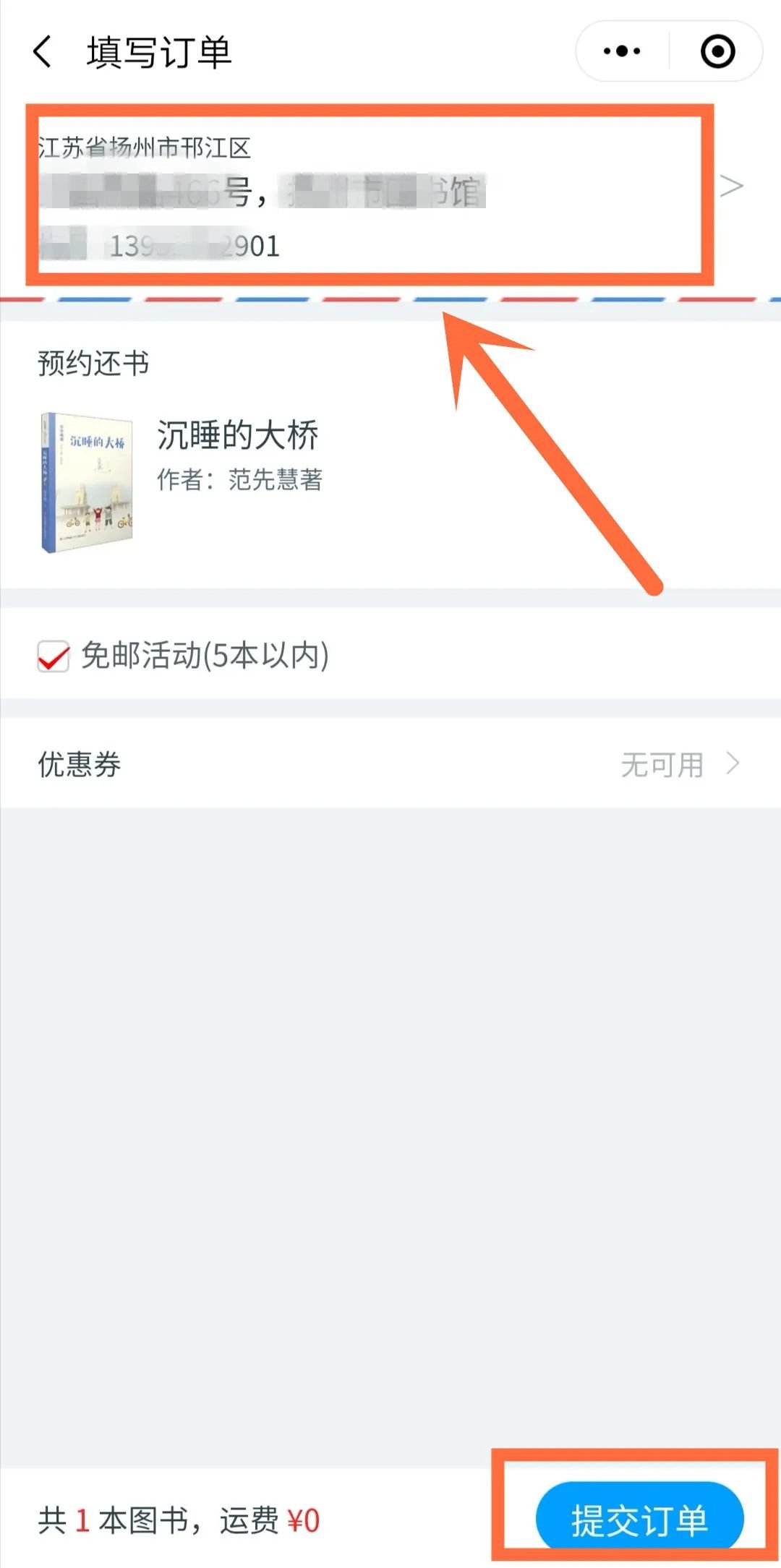Open the 优惠券 coupon row
Viewport: 781px width, 1568px height.
390,764
